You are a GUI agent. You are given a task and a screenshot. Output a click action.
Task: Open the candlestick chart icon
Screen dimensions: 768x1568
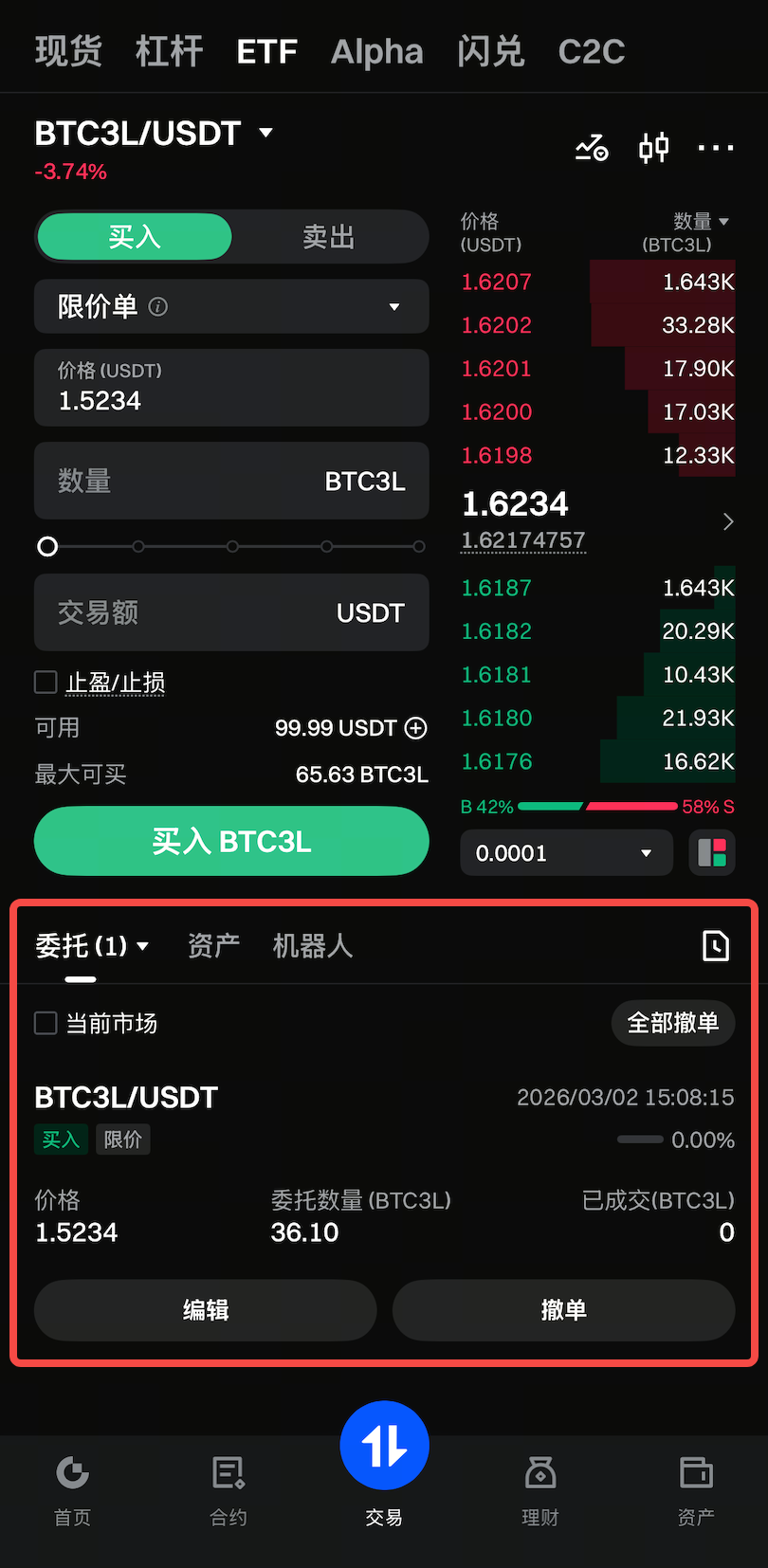click(590, 147)
